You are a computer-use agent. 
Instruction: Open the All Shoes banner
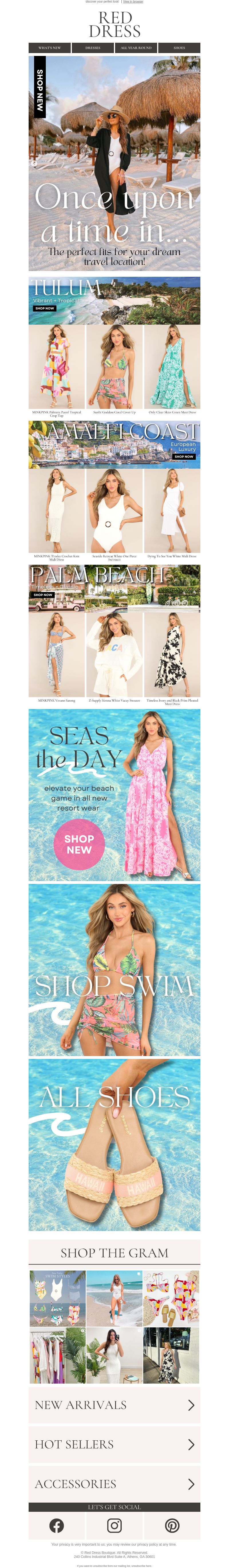point(114,1144)
